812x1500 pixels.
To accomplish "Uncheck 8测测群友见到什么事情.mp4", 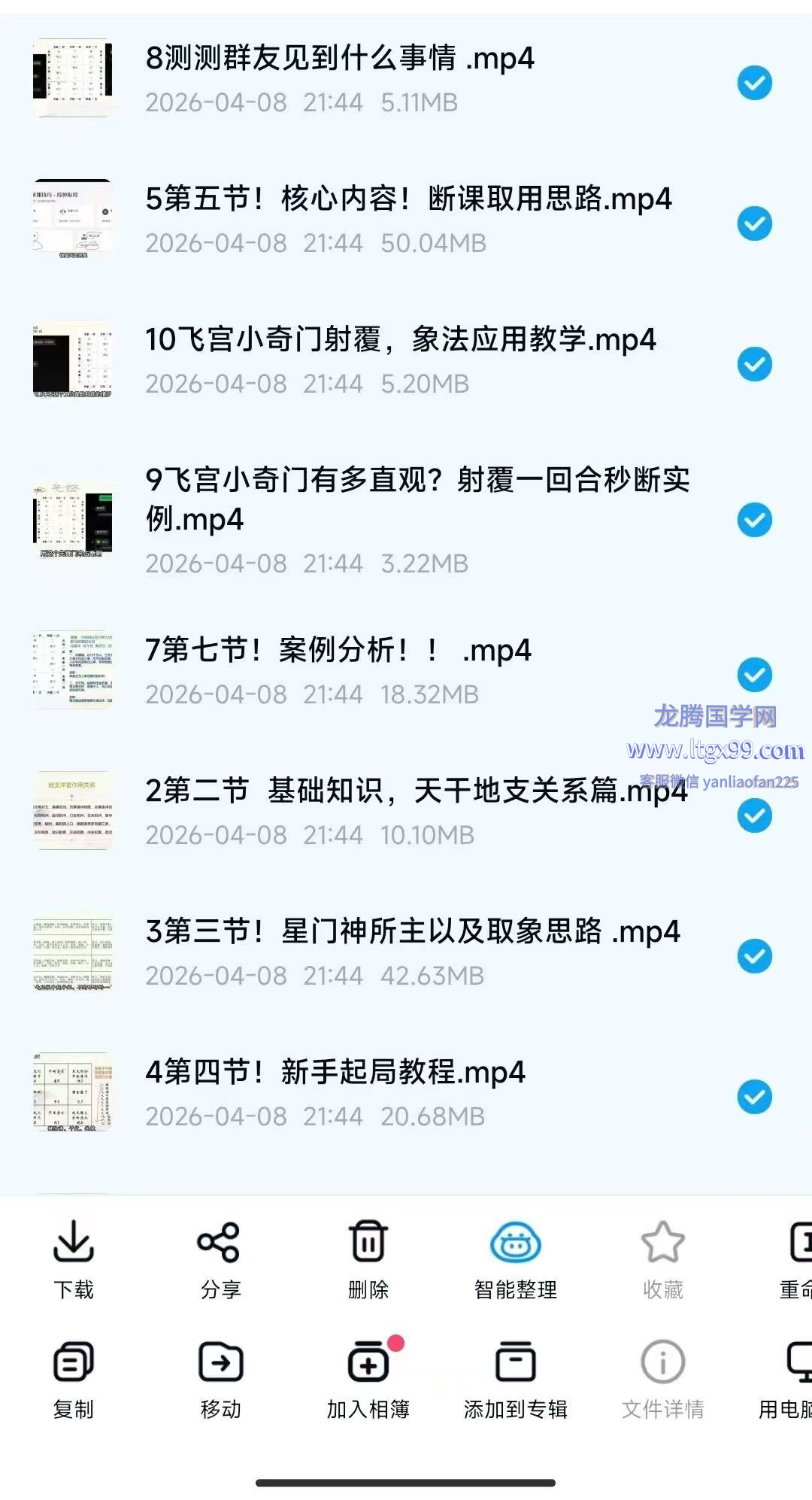I will [x=755, y=83].
